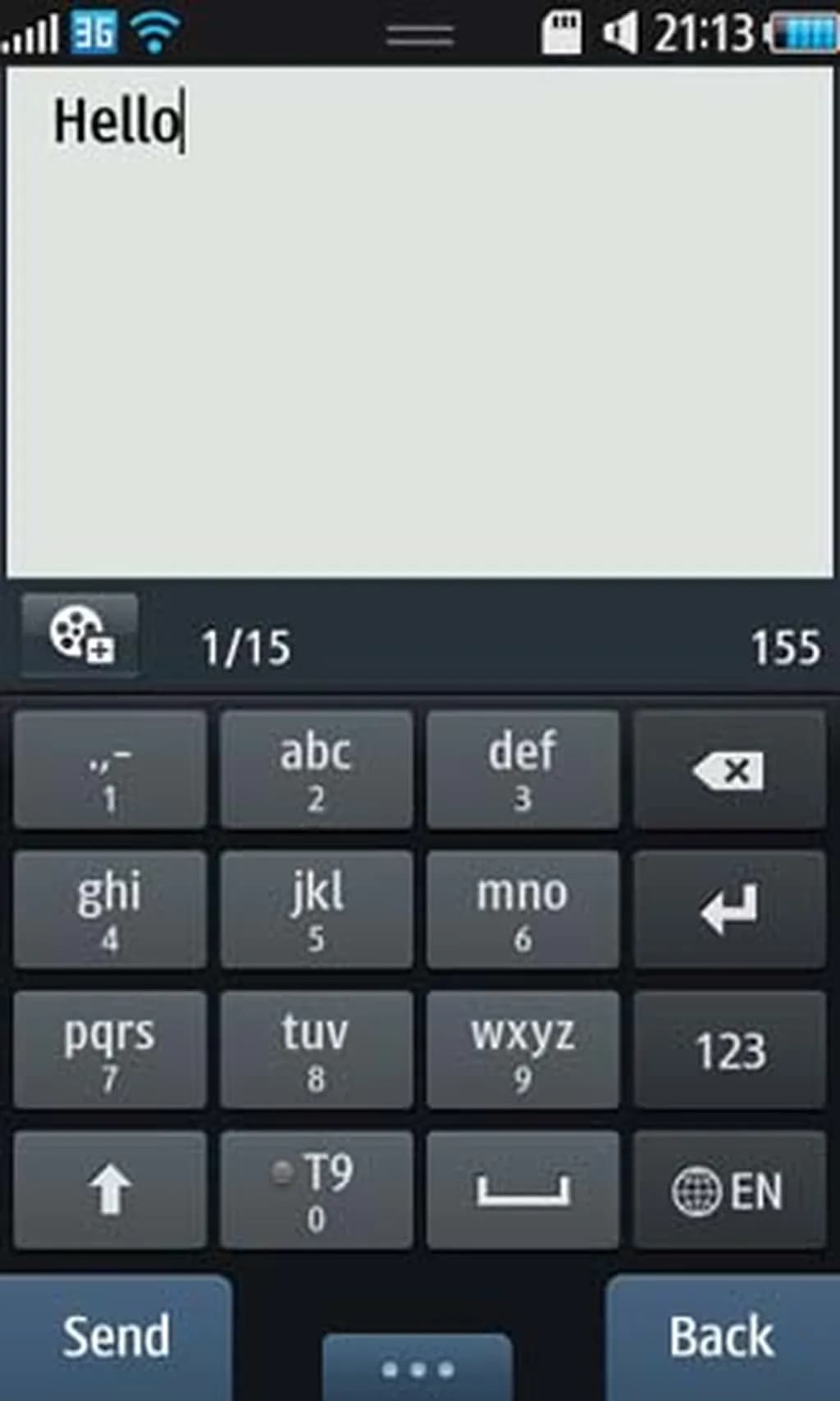Screen dimensions: 840x1401
Task: Tap the jkl 5 key
Action: pos(316,910)
